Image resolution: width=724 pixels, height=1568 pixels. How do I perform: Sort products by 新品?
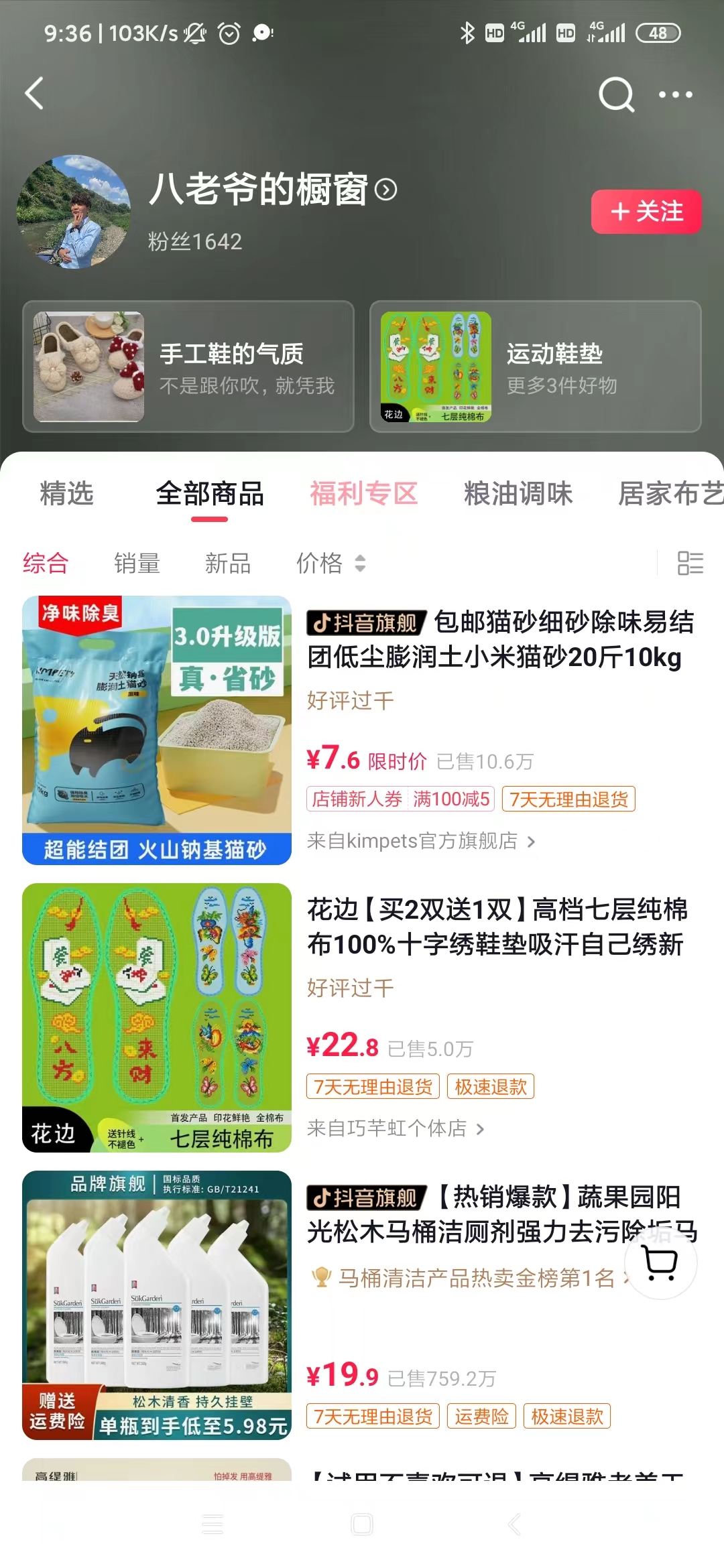228,564
